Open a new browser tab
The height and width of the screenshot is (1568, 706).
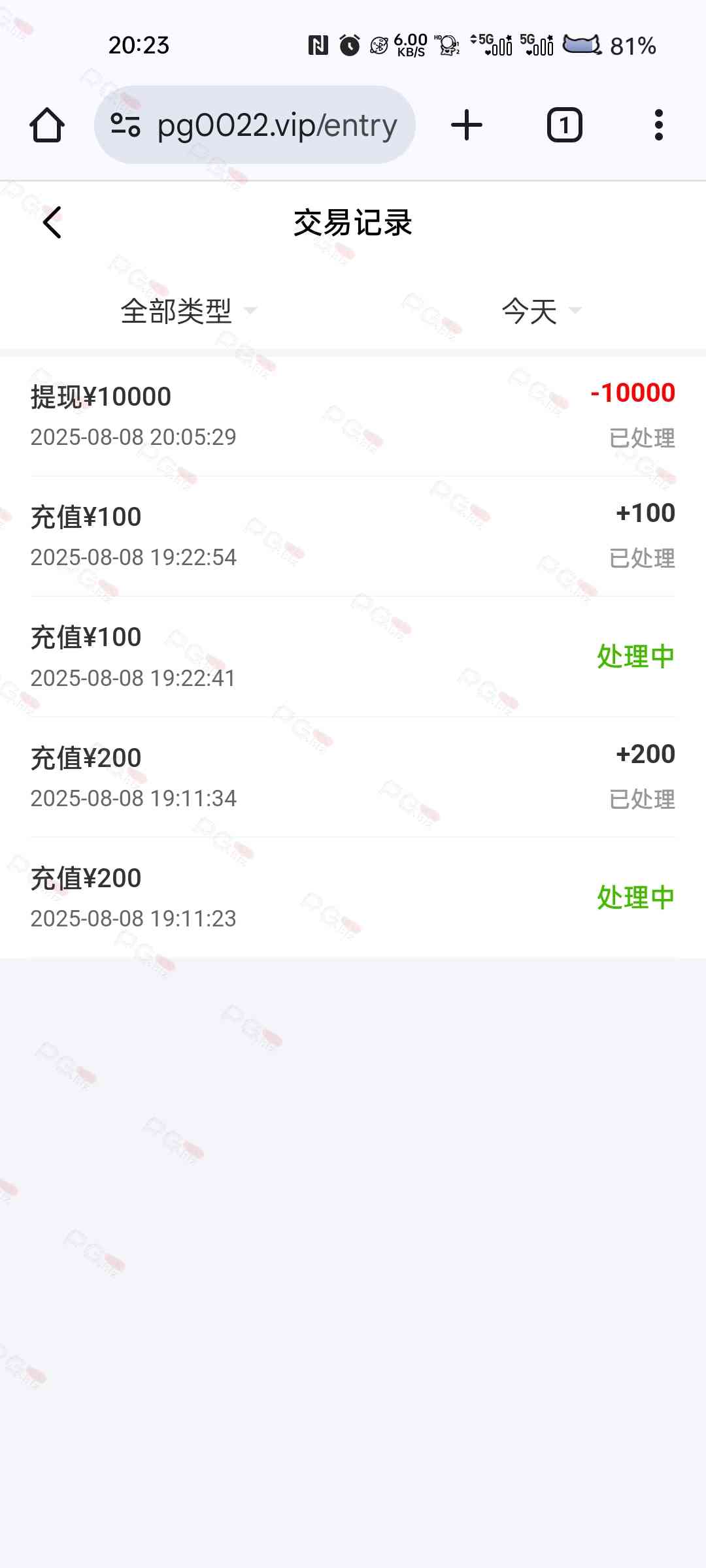click(x=467, y=125)
